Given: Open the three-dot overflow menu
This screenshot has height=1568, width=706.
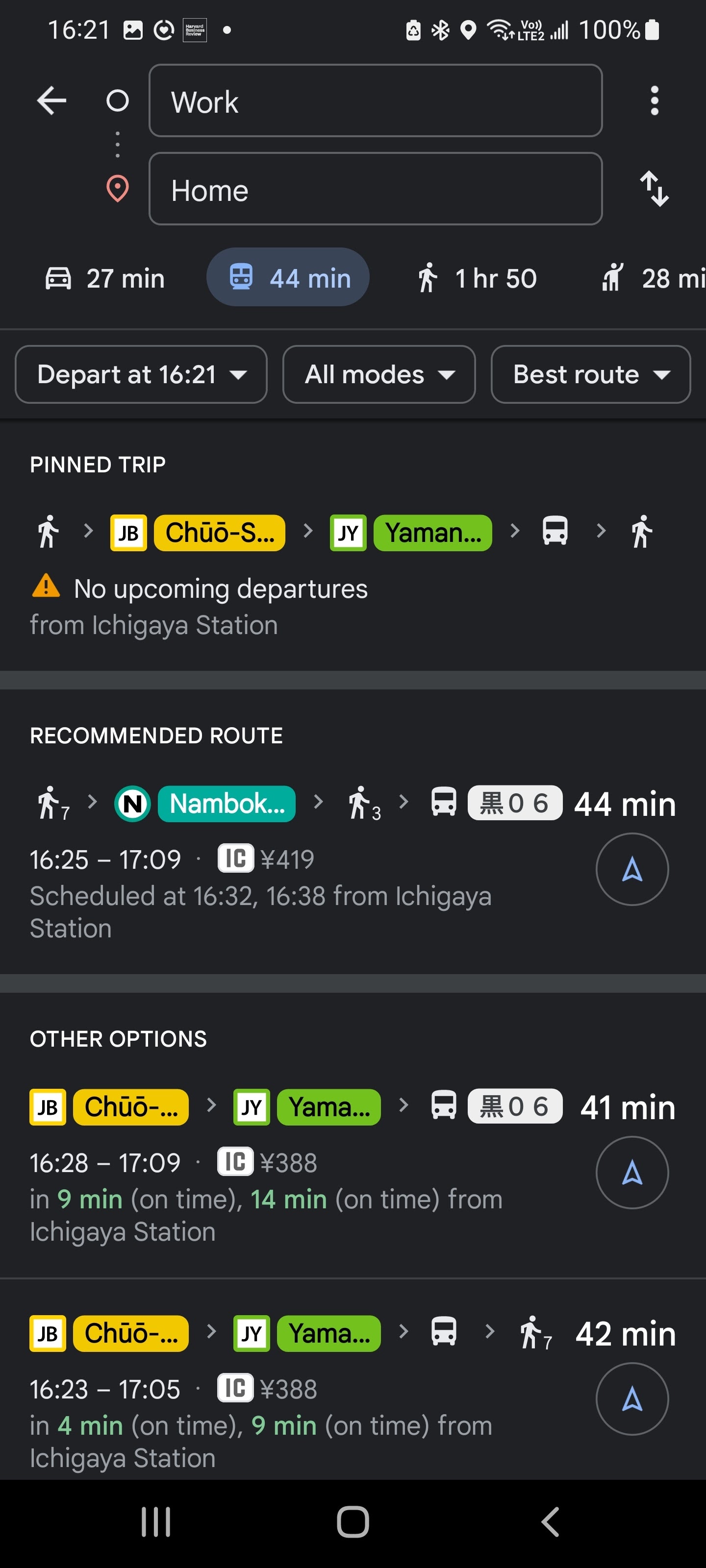Looking at the screenshot, I should [x=654, y=100].
